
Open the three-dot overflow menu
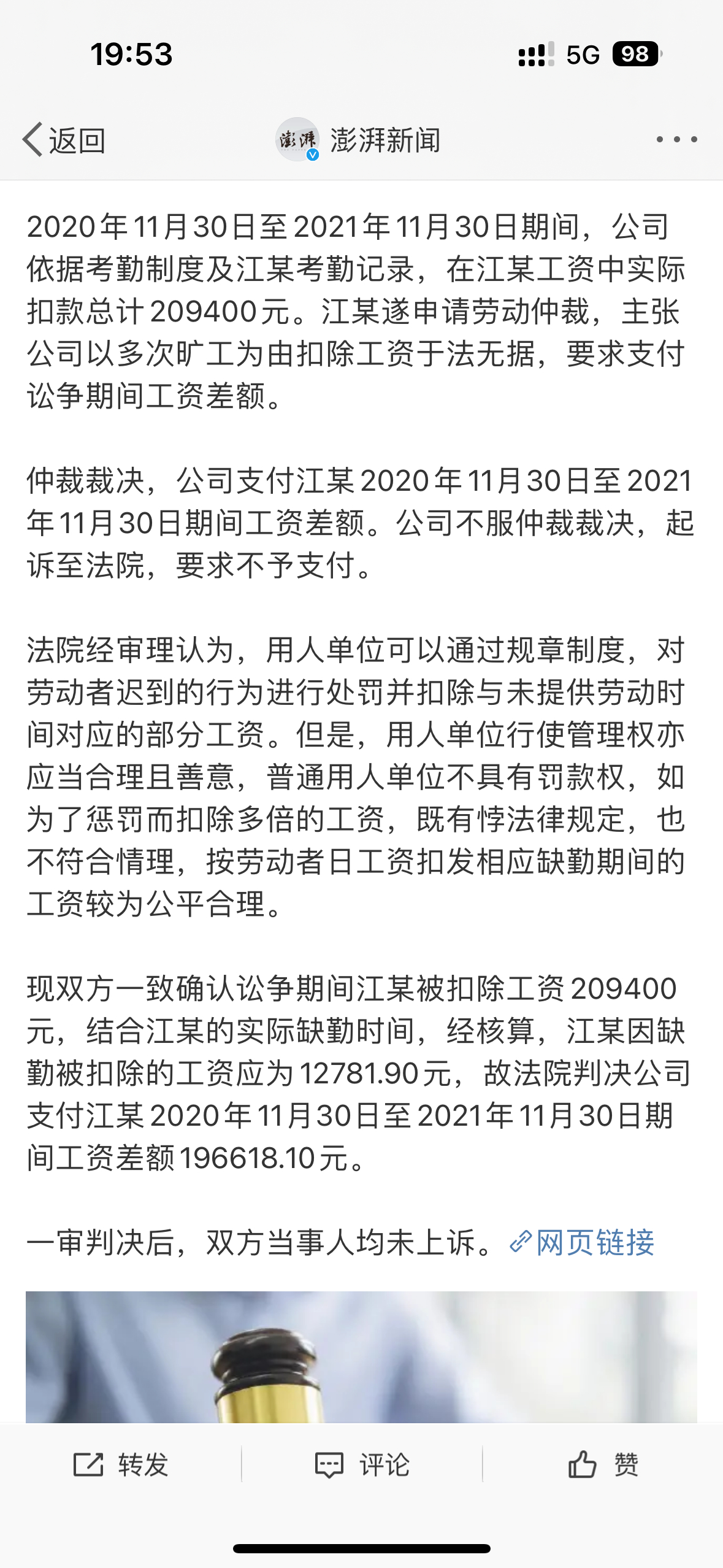[x=676, y=140]
